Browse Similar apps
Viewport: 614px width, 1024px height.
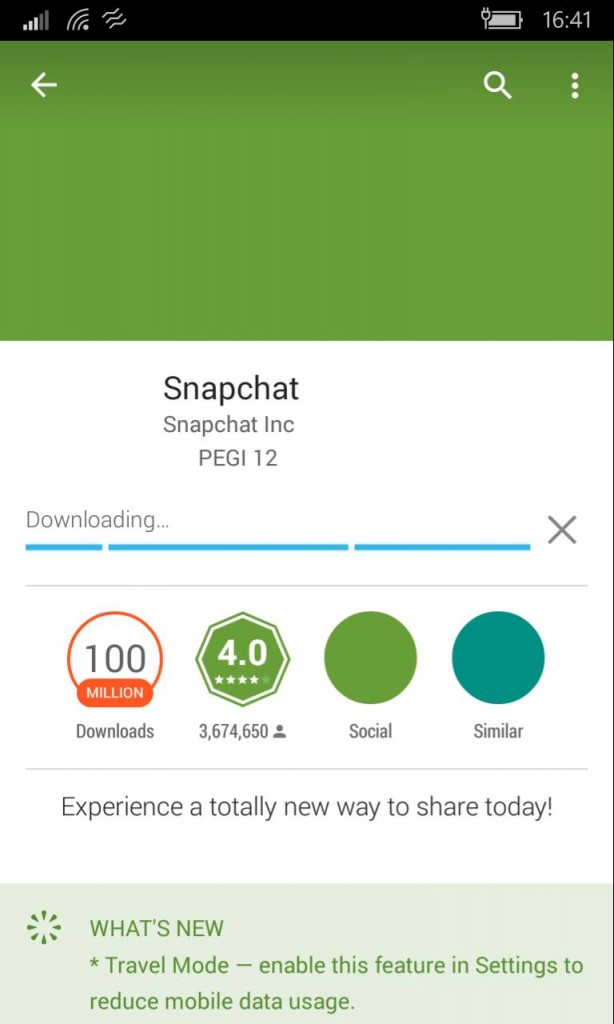point(498,659)
